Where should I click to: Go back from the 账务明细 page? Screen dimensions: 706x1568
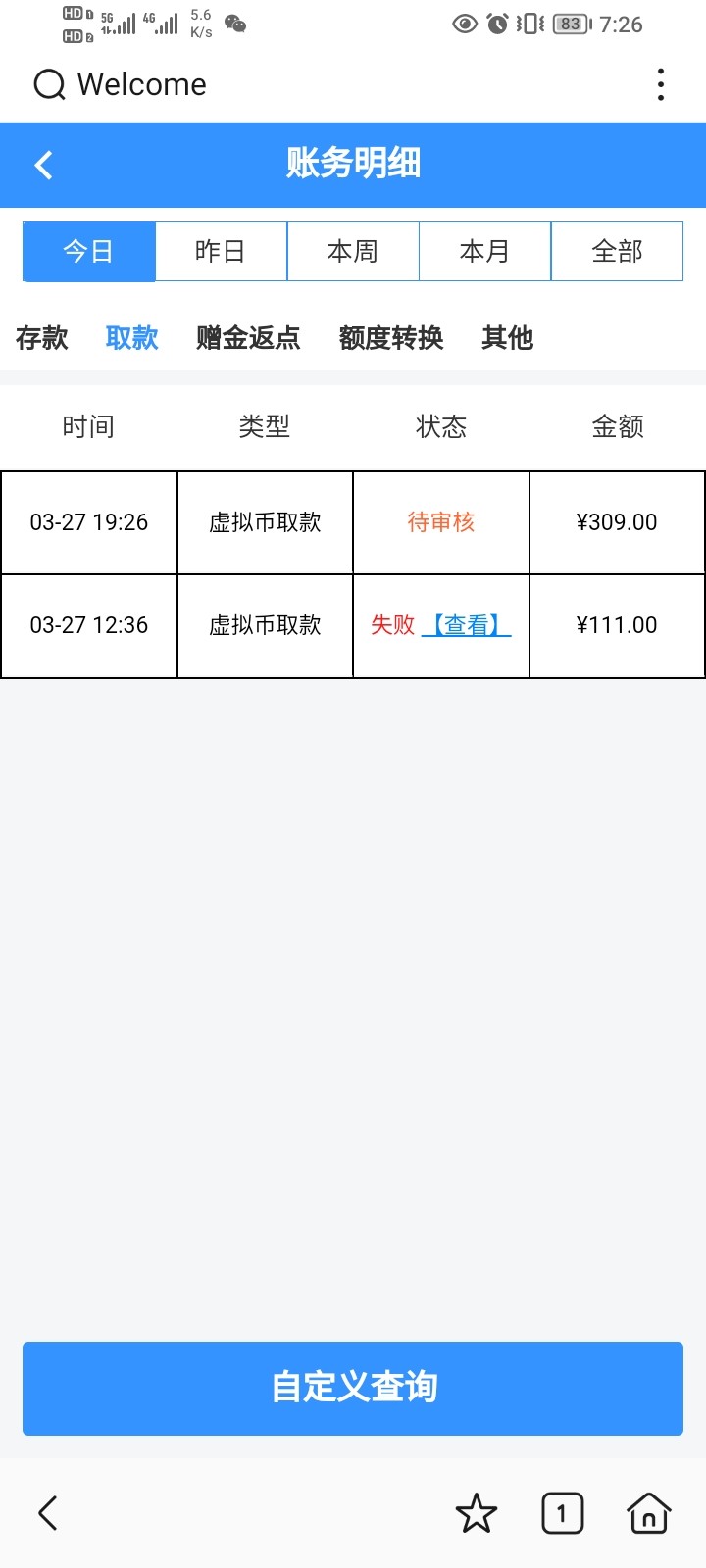click(x=43, y=165)
